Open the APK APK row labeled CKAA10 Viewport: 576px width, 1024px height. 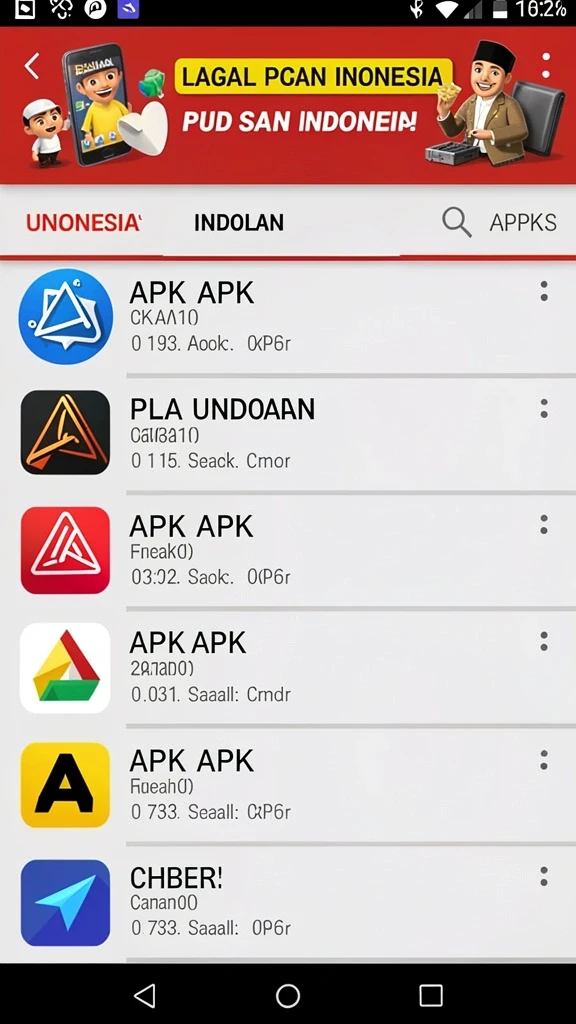(x=288, y=317)
